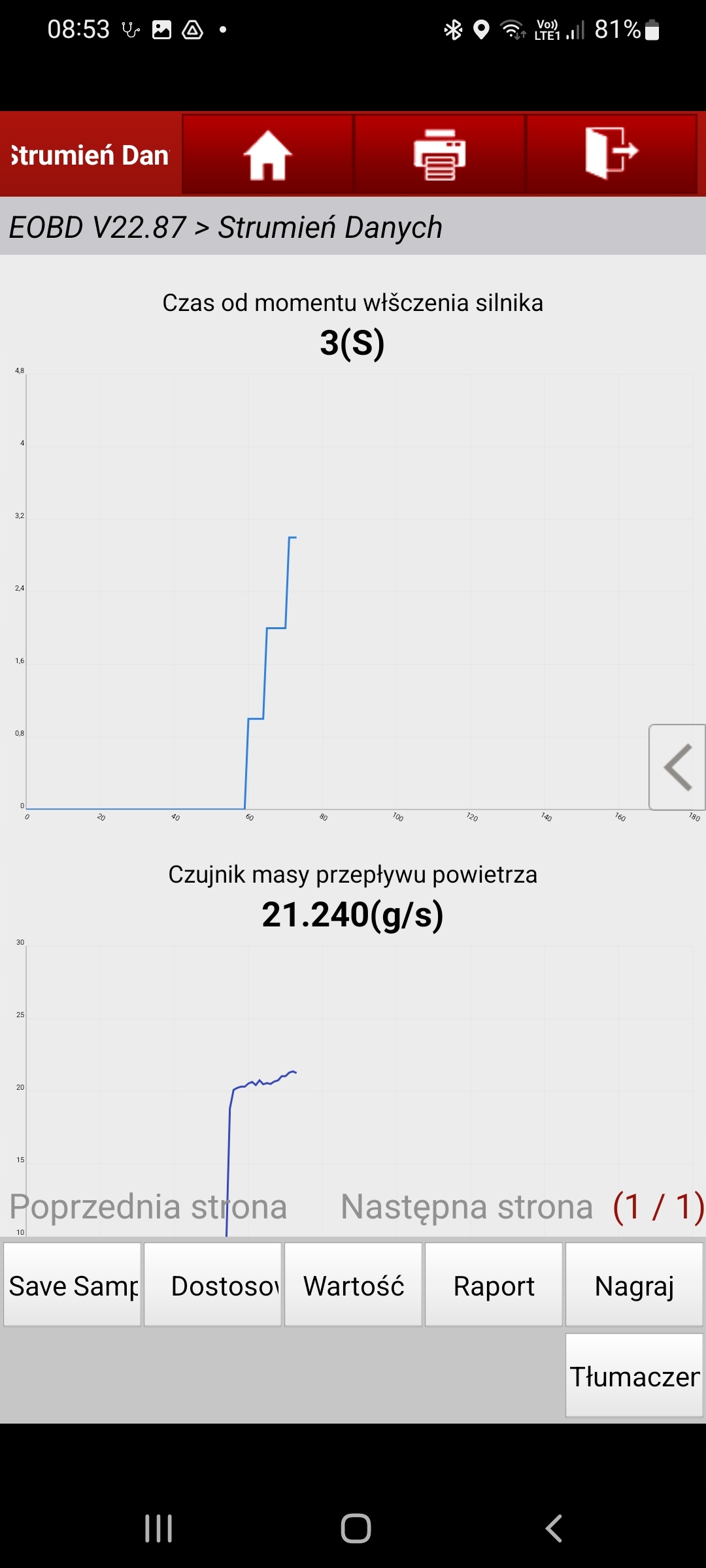Tap the Save Sample button
The height and width of the screenshot is (1568, 706).
[x=73, y=1286]
